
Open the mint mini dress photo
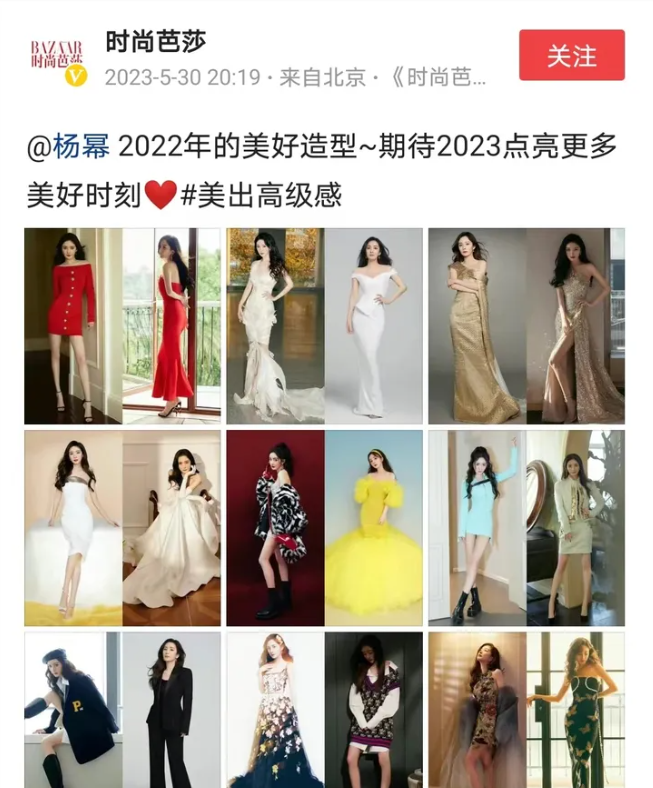(x=526, y=527)
